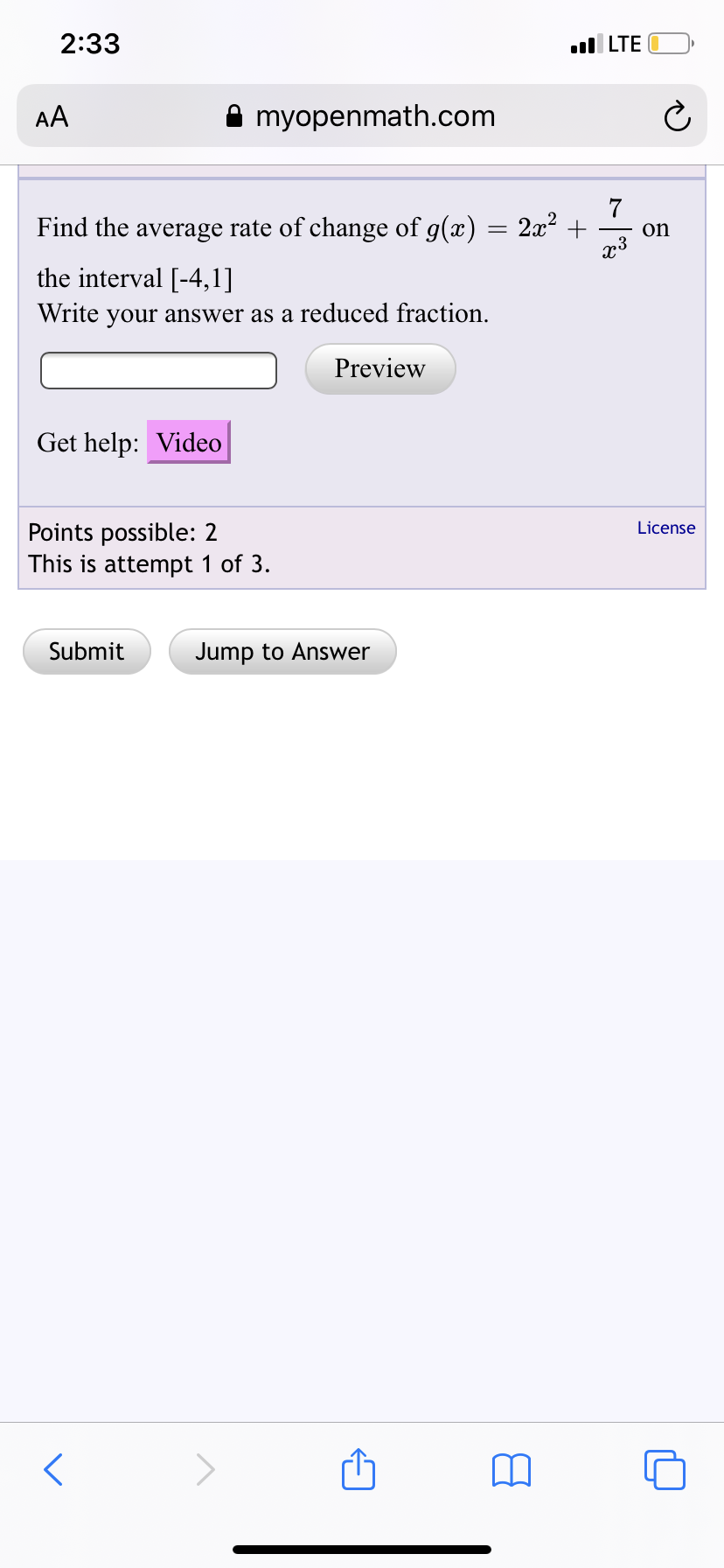This screenshot has width=724, height=1568.
Task: Submit the answer
Action: click(x=87, y=651)
